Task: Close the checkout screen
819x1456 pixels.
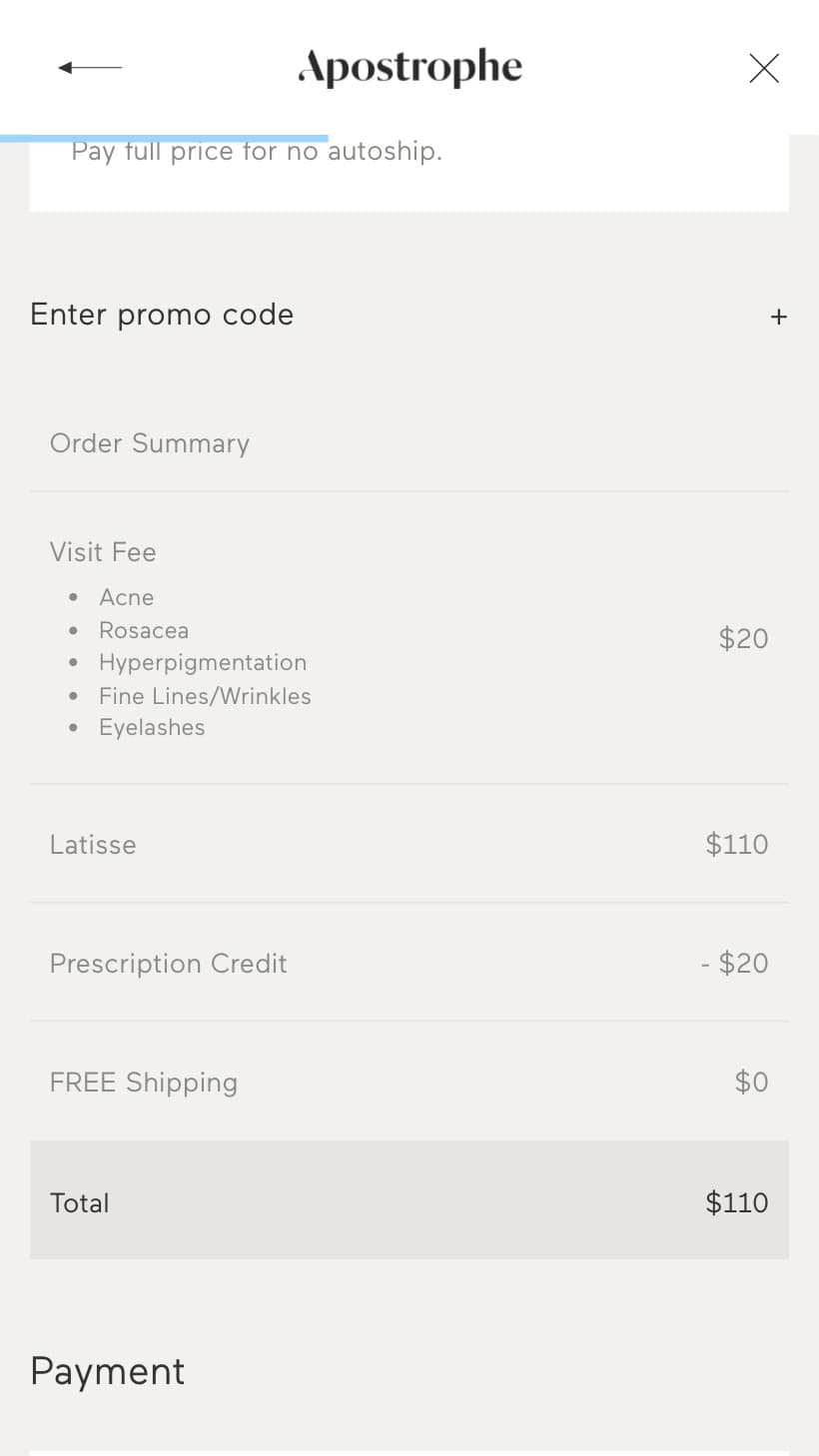Action: coord(764,68)
